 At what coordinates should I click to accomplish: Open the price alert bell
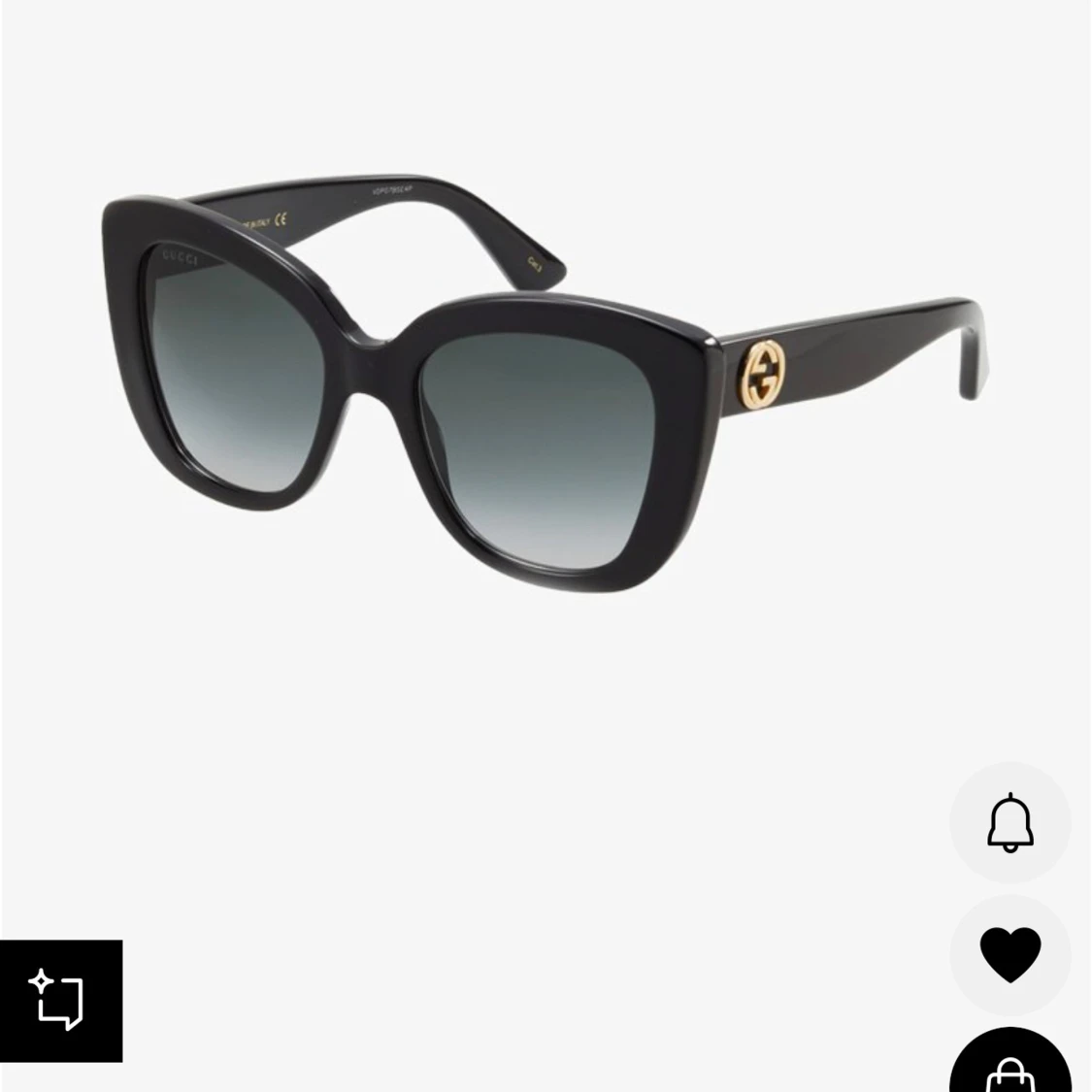(x=1009, y=822)
